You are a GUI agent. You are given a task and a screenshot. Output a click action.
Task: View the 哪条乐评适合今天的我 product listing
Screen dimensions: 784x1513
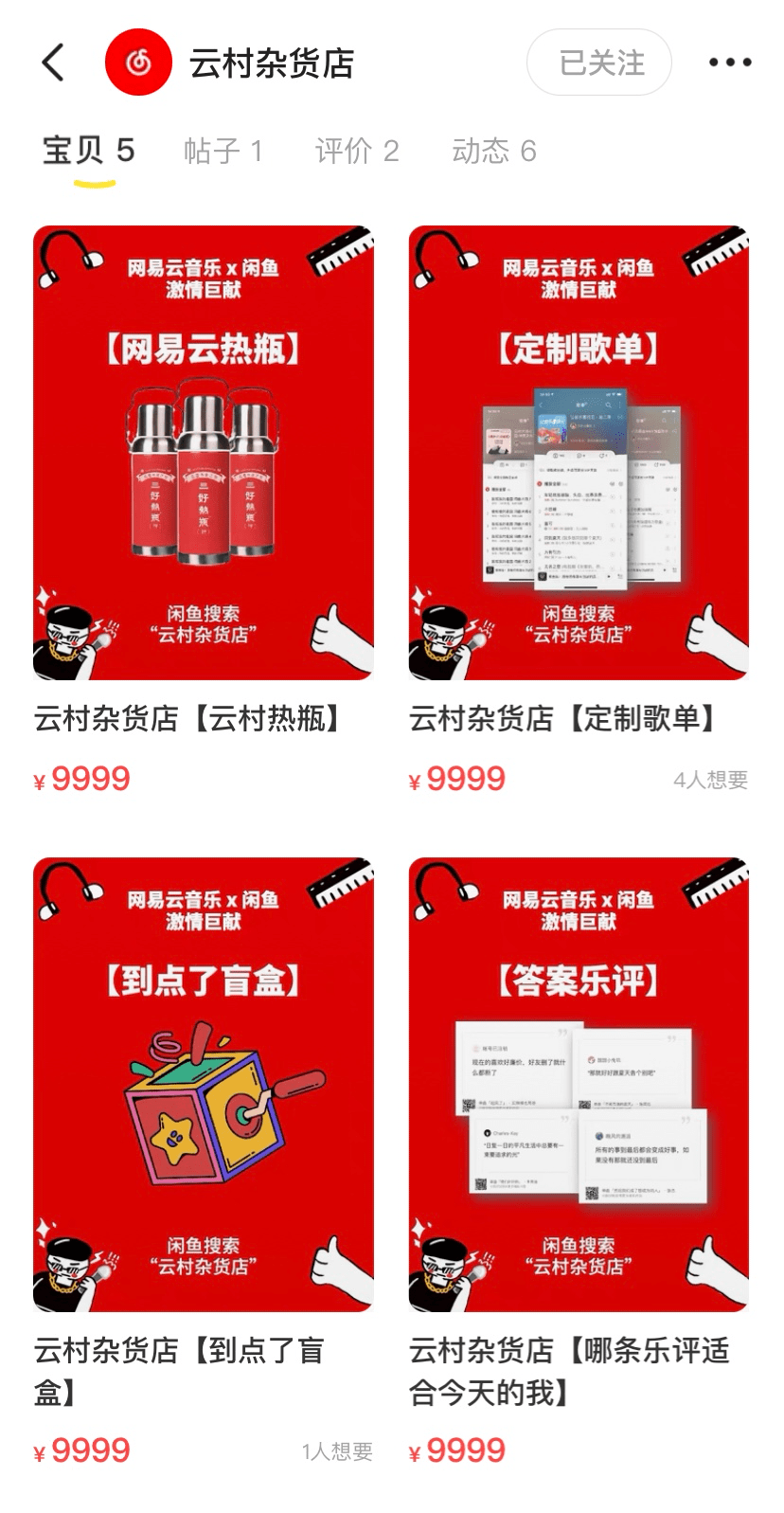(x=579, y=1085)
